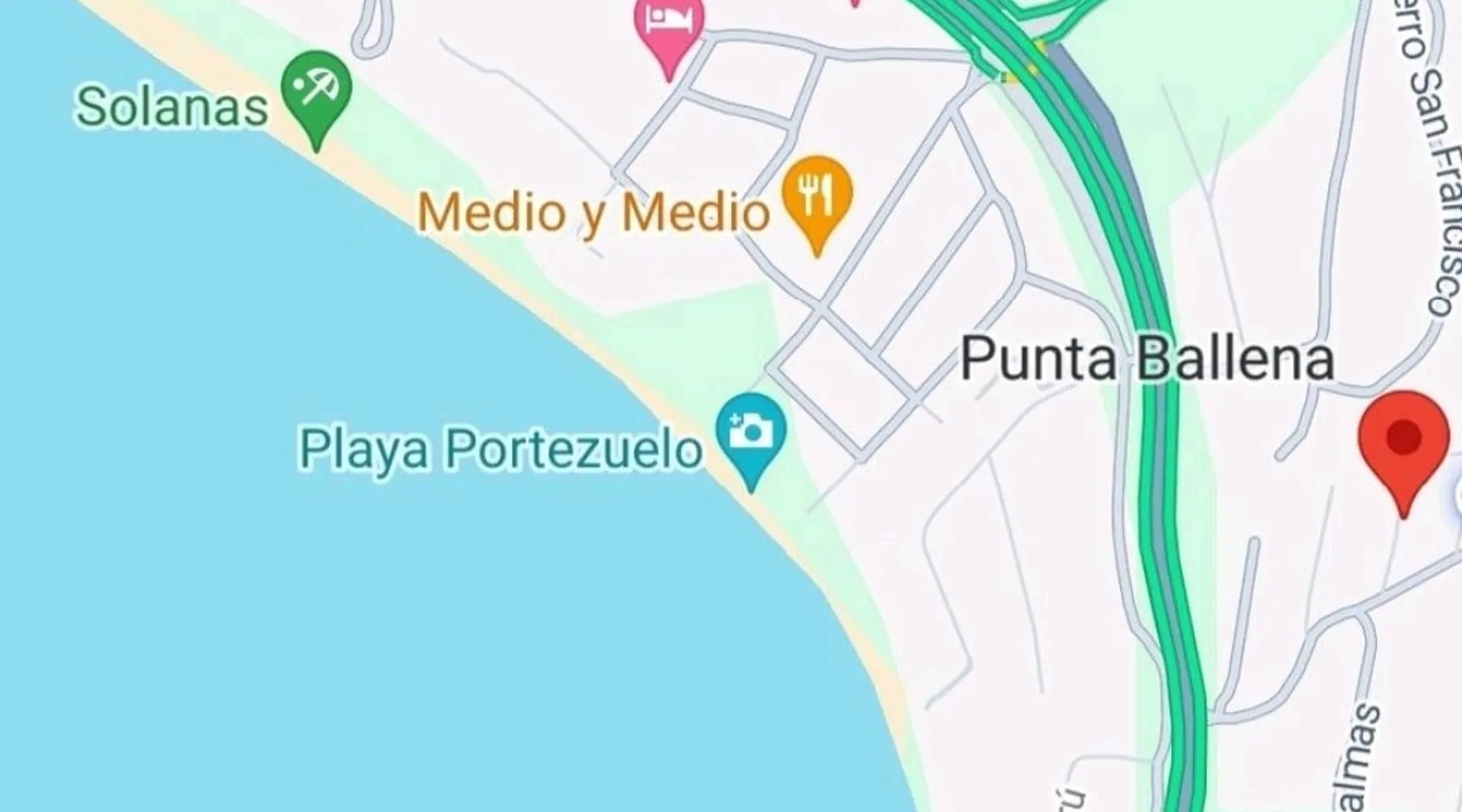Image resolution: width=1462 pixels, height=812 pixels.
Task: Tap the Playa Portezuelo camera marker
Action: (750, 430)
